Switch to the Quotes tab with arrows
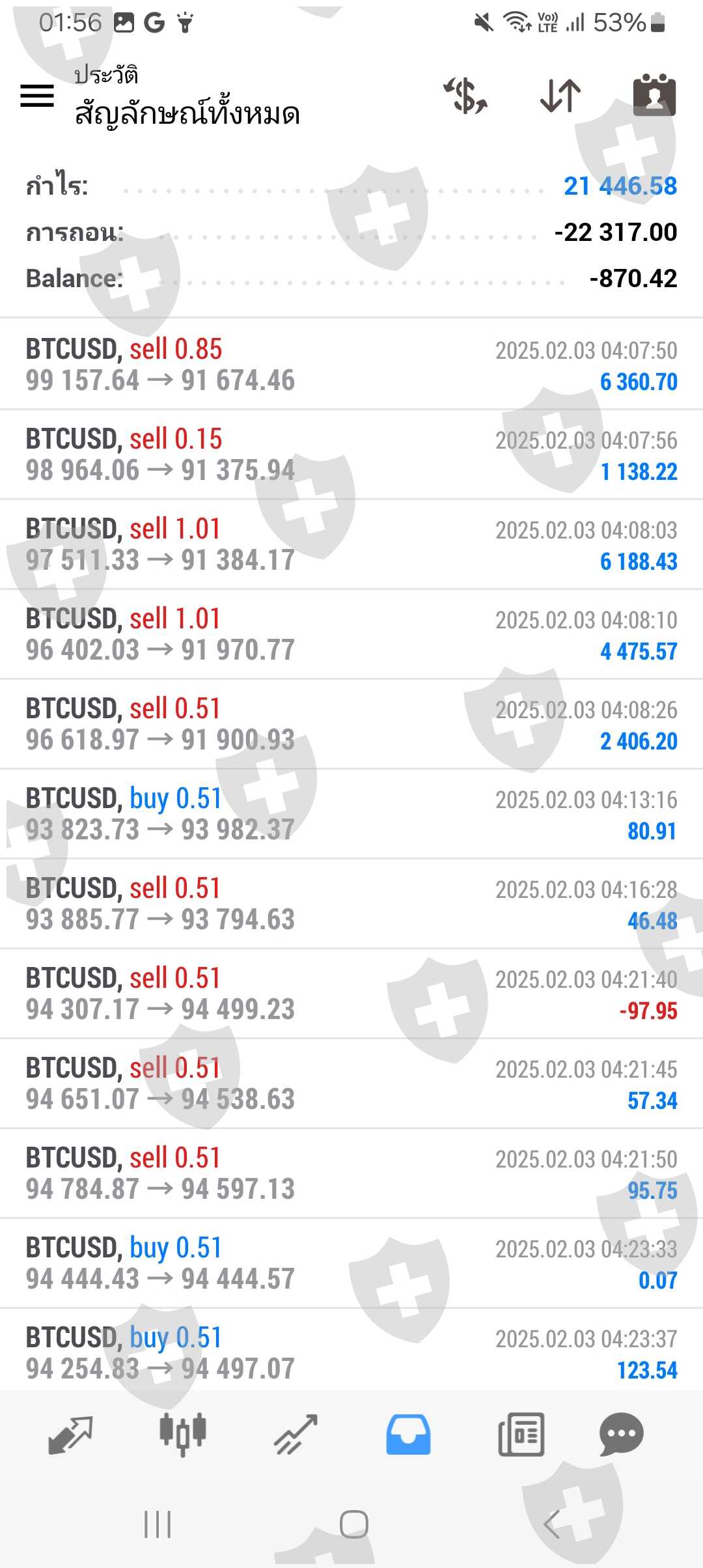Image resolution: width=703 pixels, height=1568 pixels. click(70, 1435)
